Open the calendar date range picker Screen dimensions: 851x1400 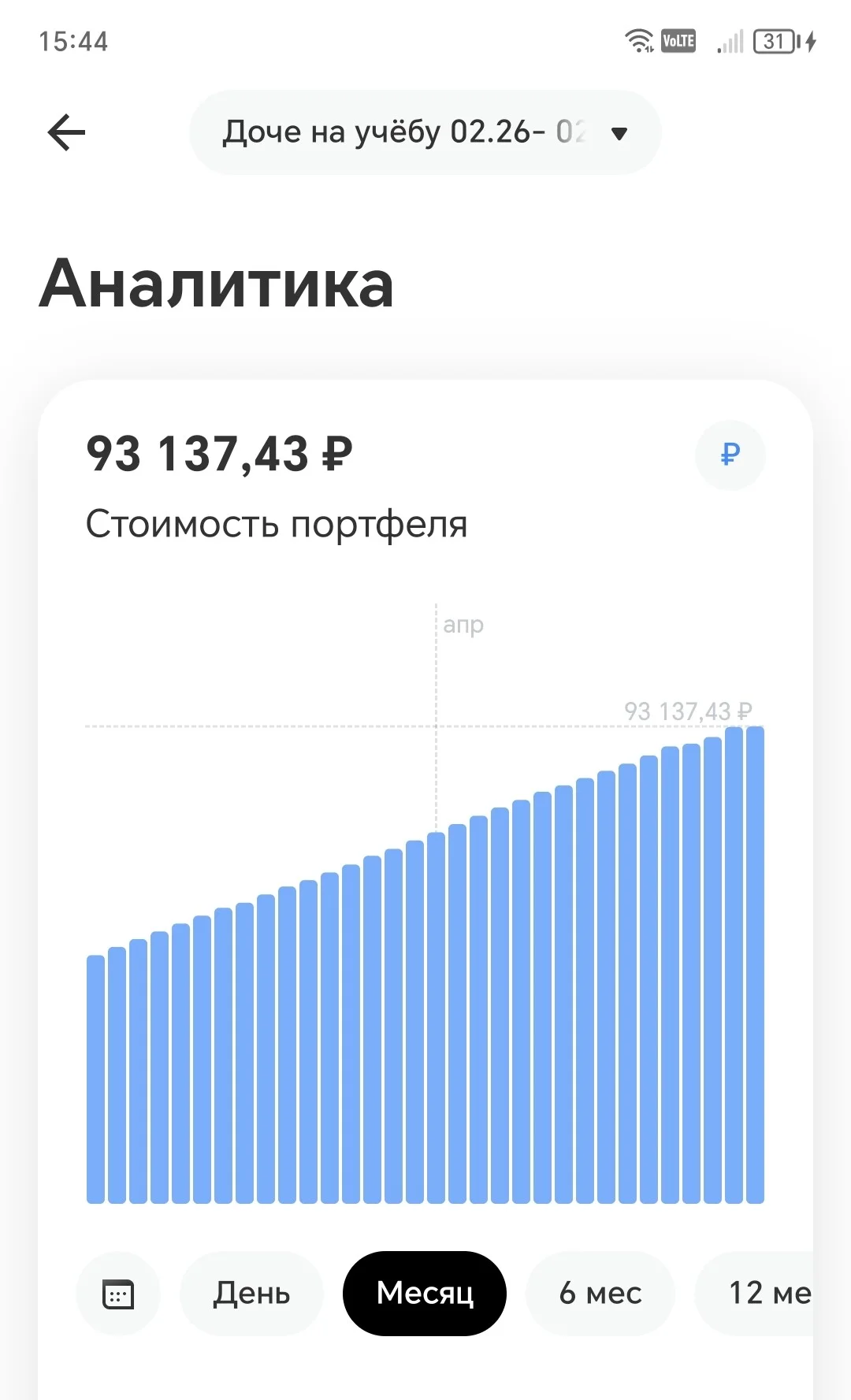click(118, 1293)
